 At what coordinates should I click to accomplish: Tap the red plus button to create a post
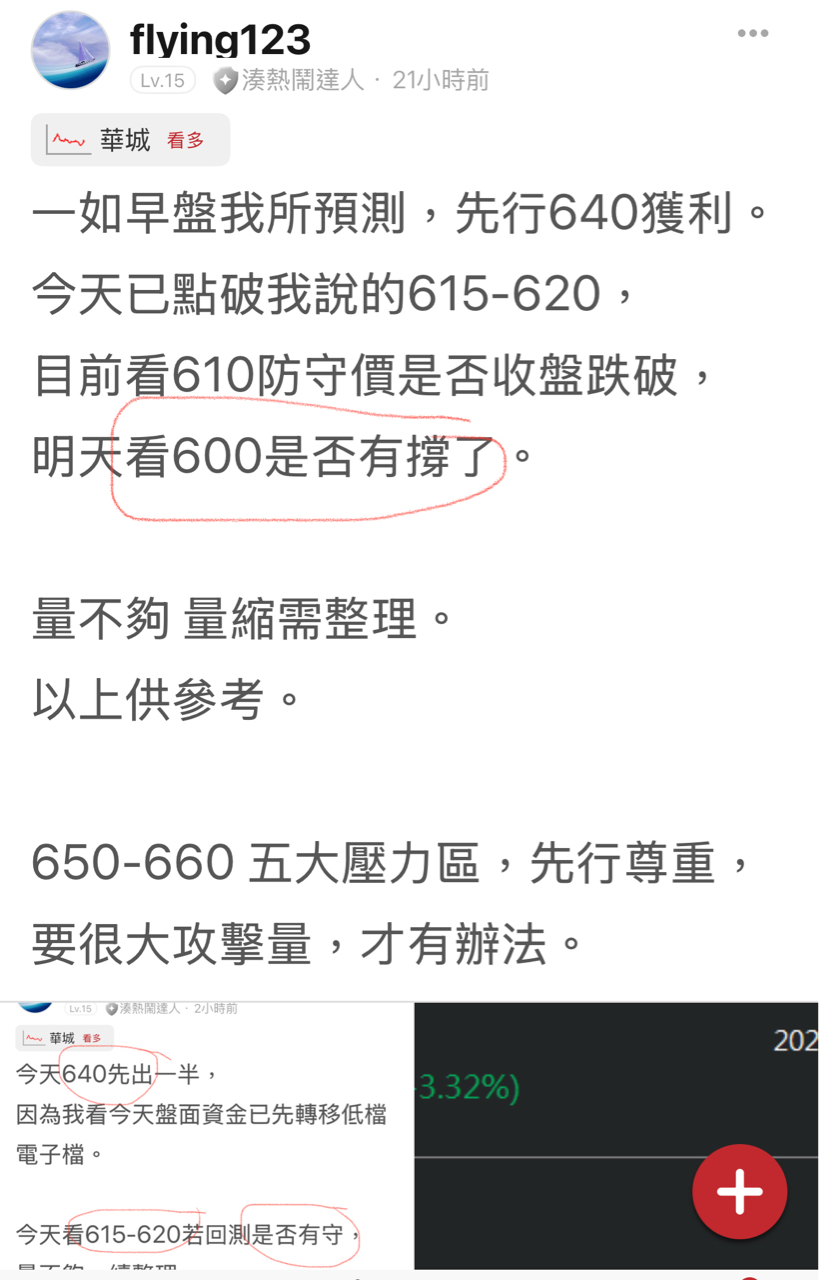point(740,1192)
